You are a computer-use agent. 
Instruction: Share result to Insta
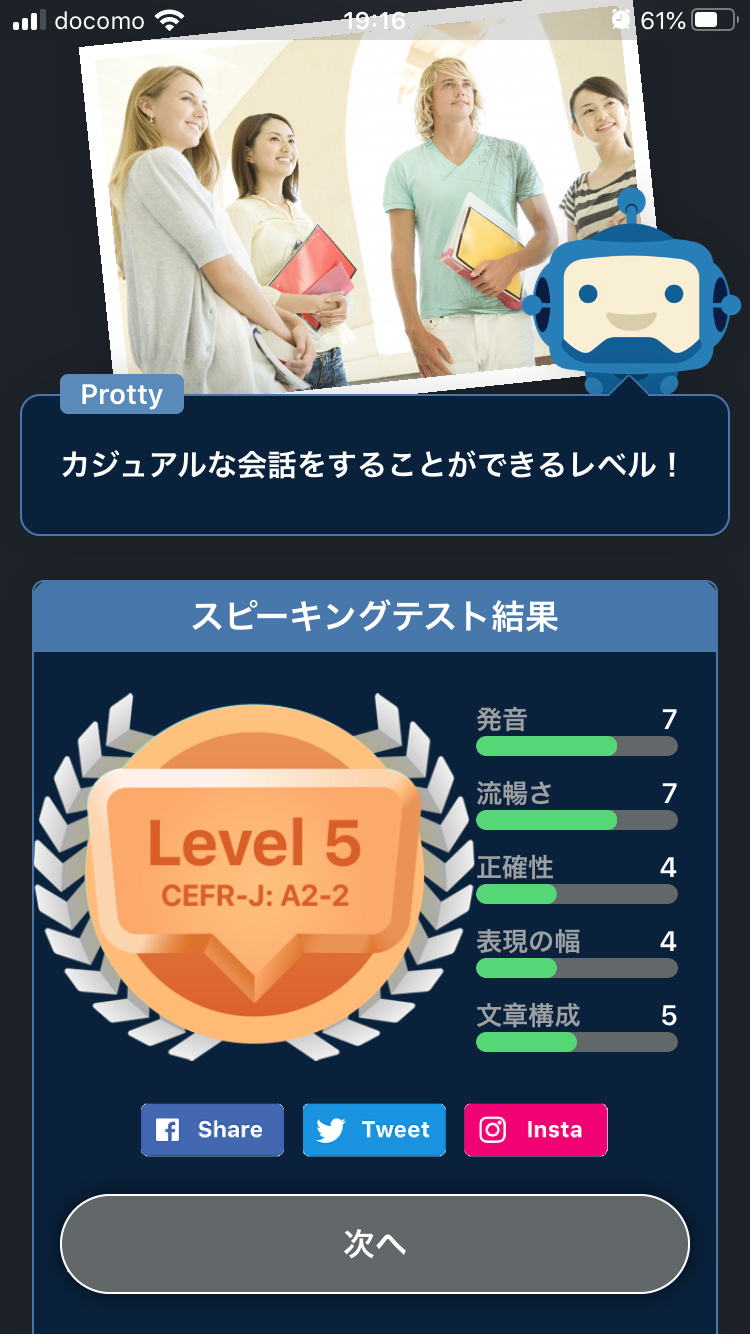pos(535,1130)
